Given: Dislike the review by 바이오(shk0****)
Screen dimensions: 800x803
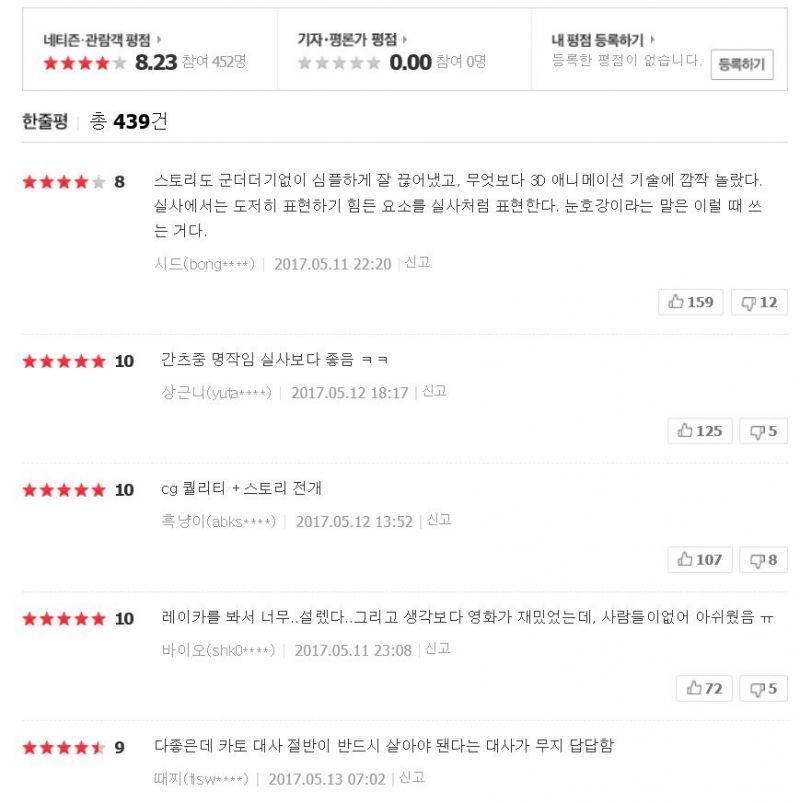Looking at the screenshot, I should [x=763, y=688].
